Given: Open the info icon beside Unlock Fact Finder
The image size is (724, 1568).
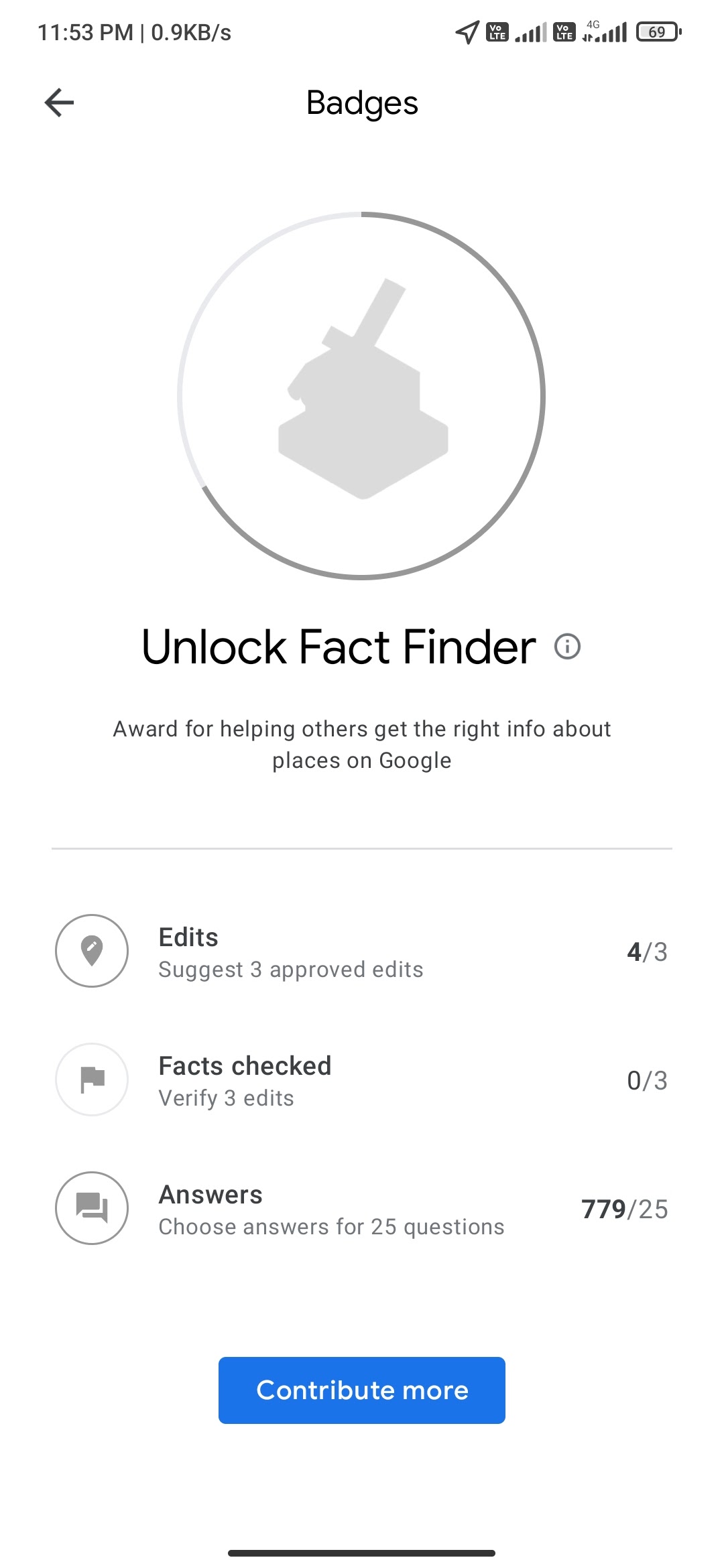Looking at the screenshot, I should click(x=567, y=647).
